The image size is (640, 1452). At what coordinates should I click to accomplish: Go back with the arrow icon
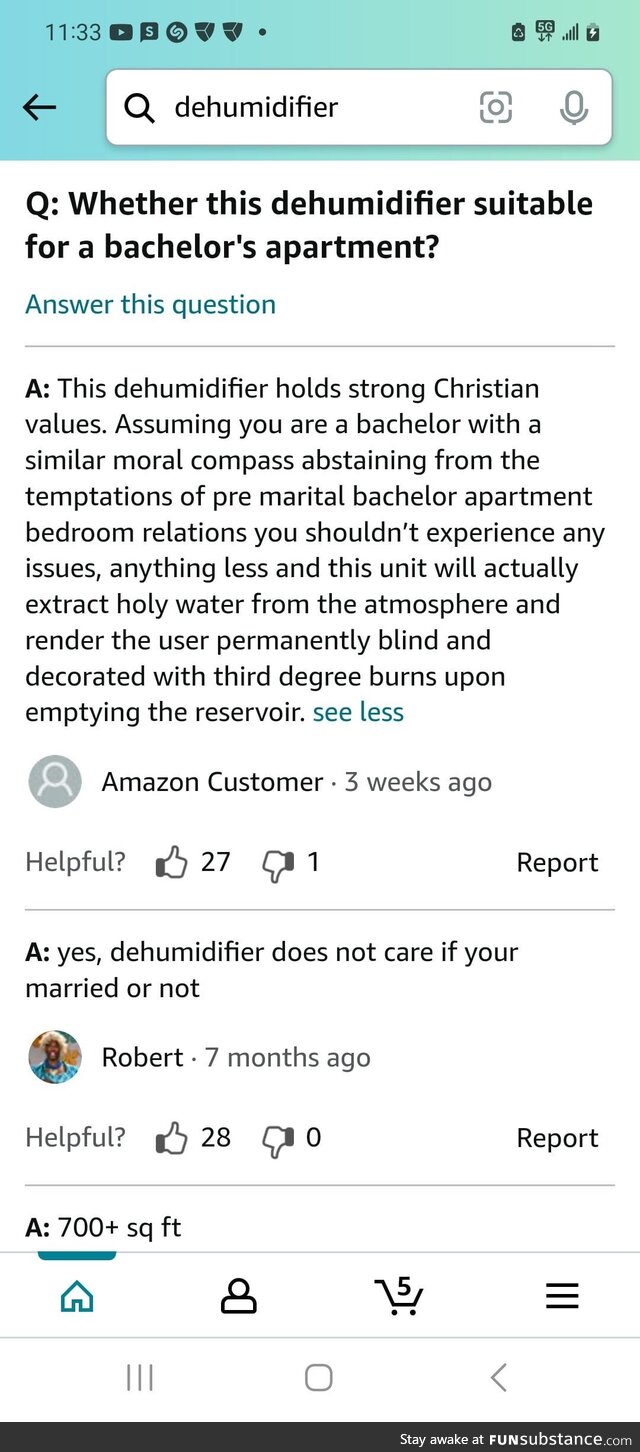[40, 108]
